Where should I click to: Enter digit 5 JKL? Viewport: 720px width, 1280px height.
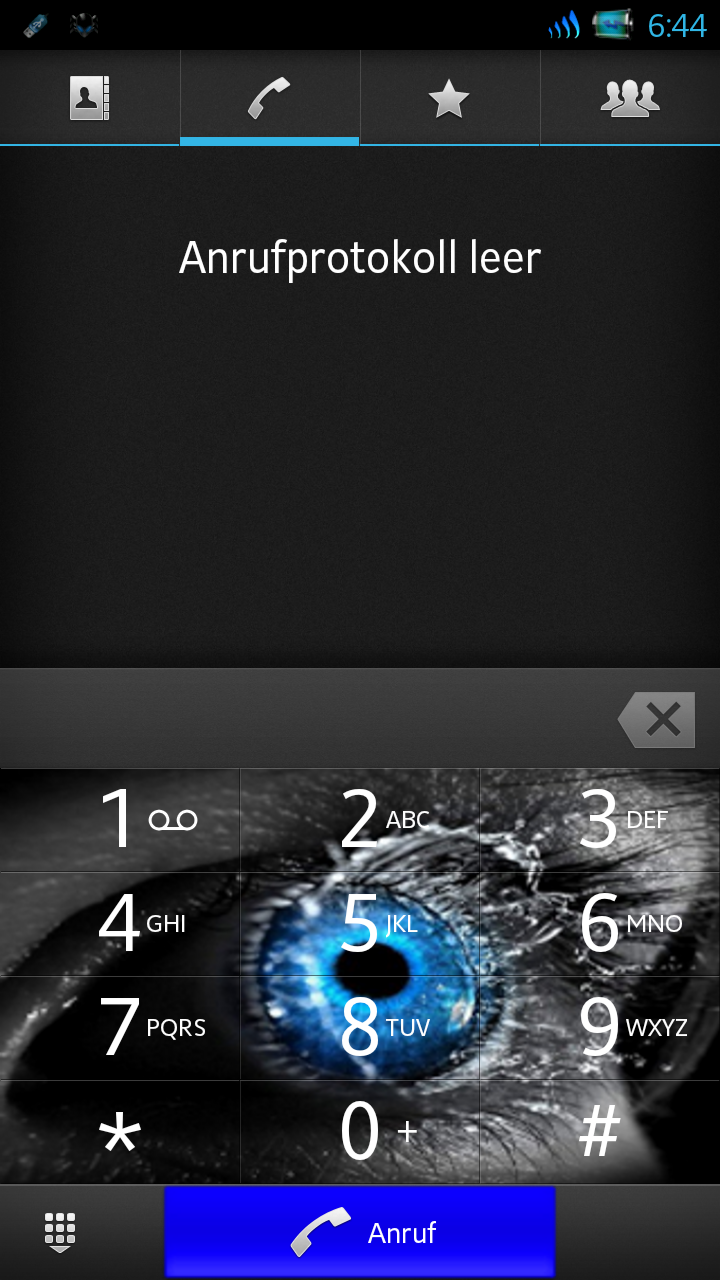(x=360, y=924)
